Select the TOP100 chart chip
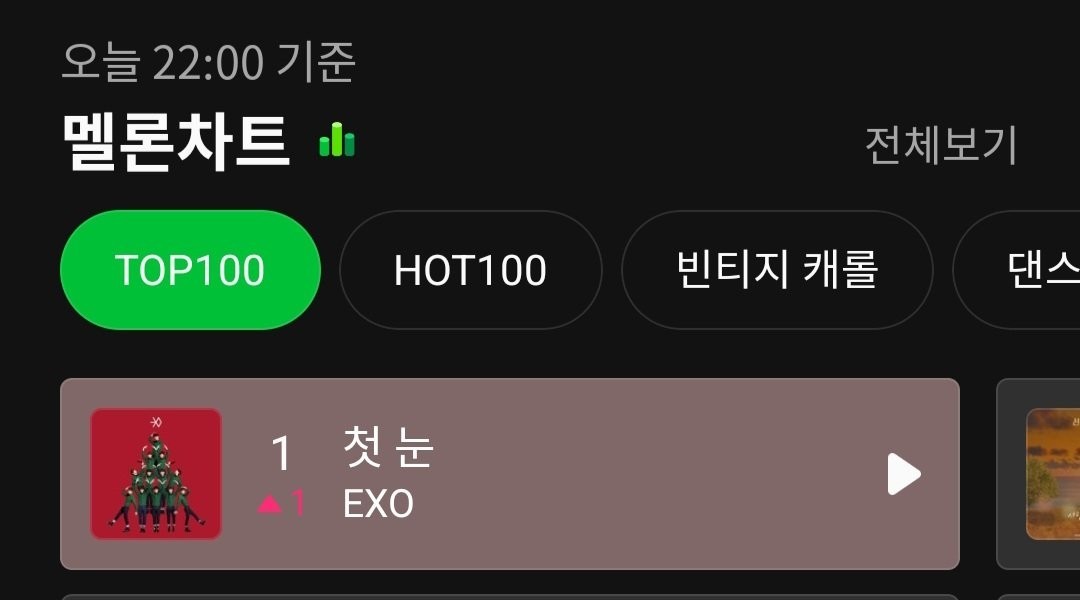This screenshot has width=1080, height=600. point(190,270)
